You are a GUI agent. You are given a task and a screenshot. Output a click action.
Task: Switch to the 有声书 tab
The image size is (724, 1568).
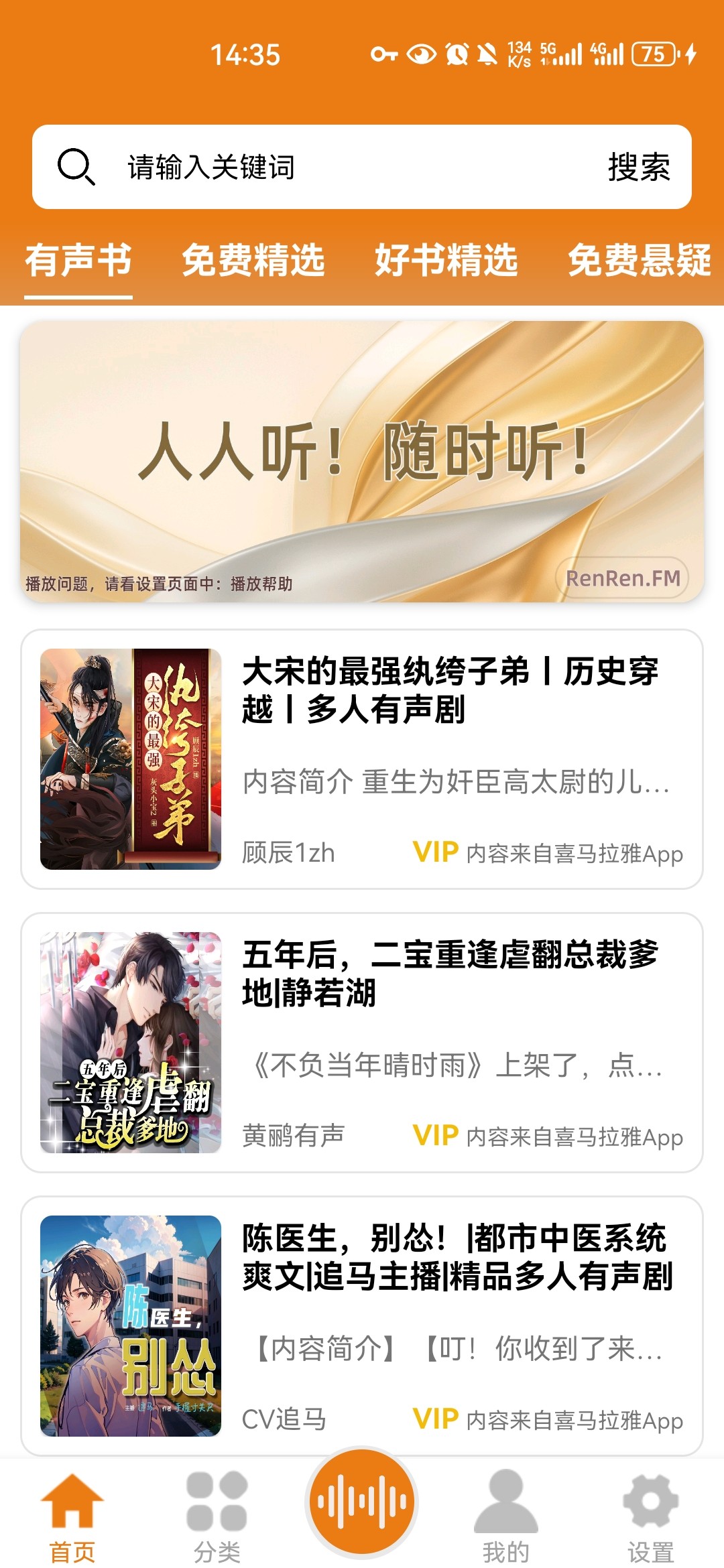[x=78, y=261]
